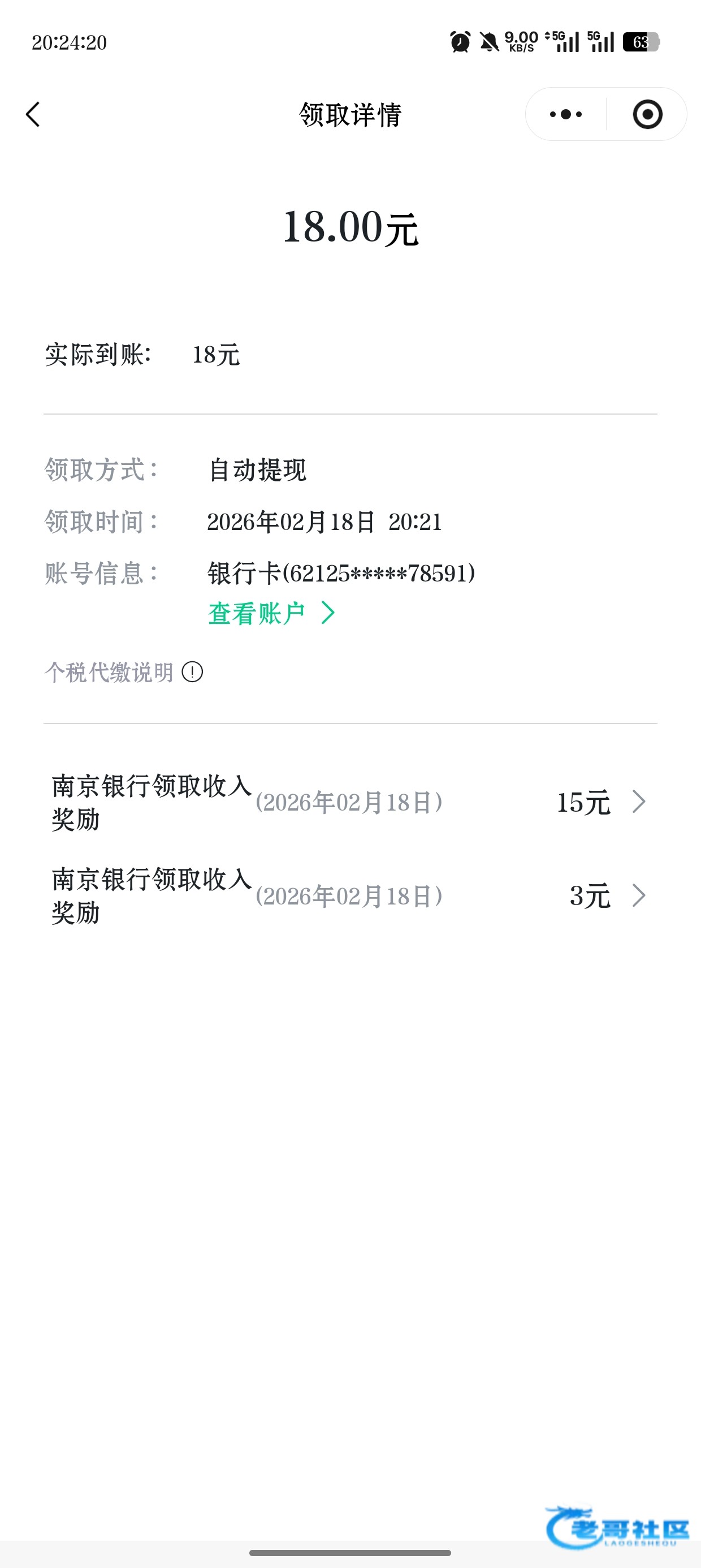Go back from the 领取详情 page

click(33, 114)
